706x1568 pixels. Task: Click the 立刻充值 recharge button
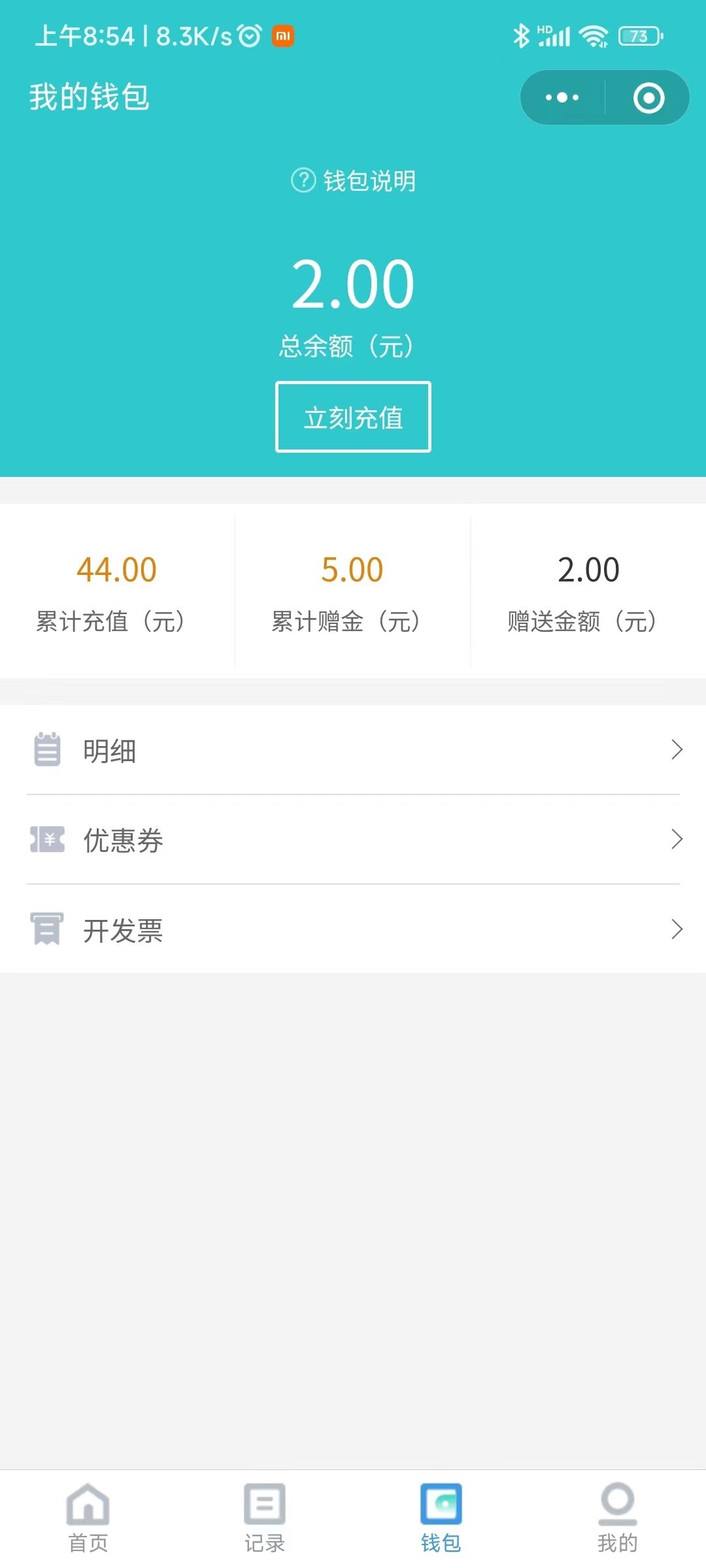[353, 417]
